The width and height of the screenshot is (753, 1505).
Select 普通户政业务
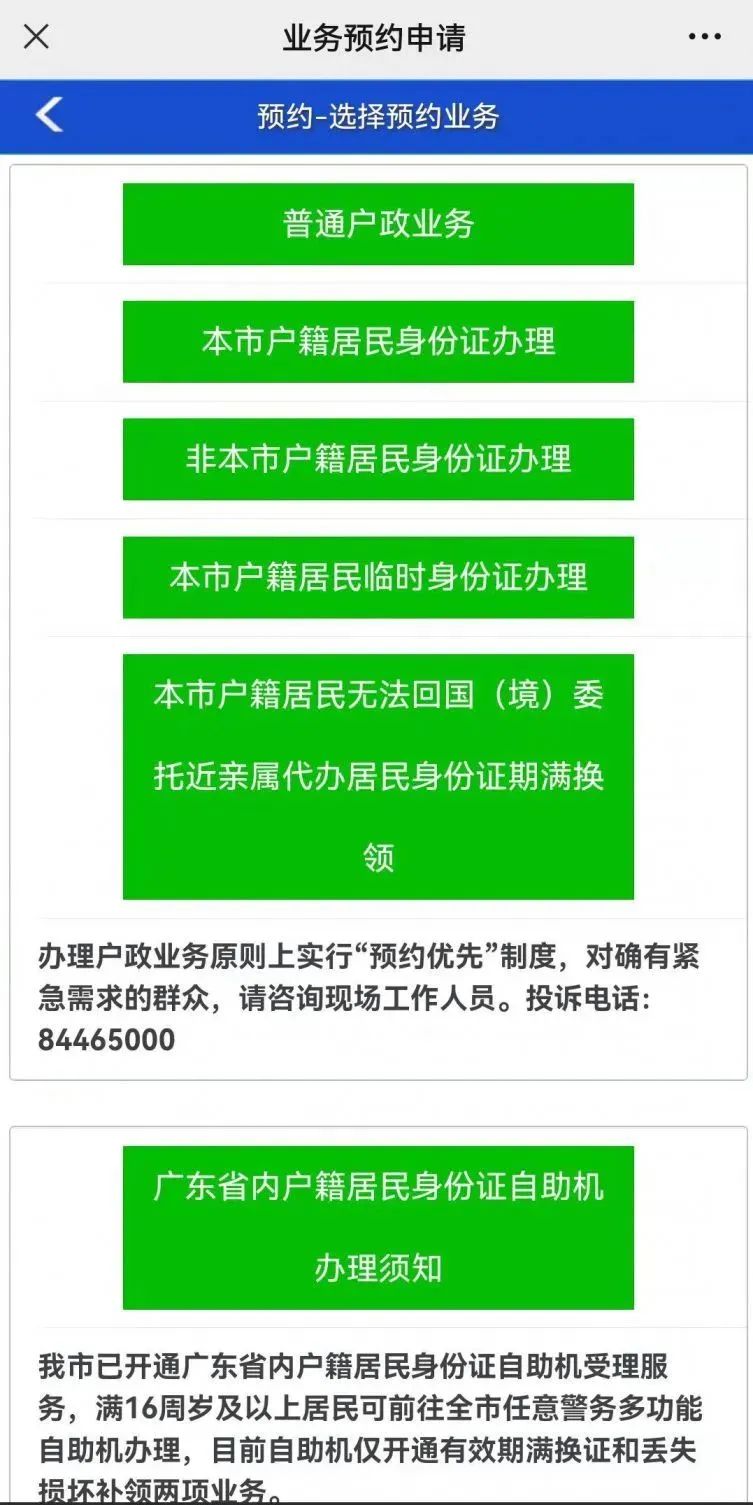pos(378,224)
